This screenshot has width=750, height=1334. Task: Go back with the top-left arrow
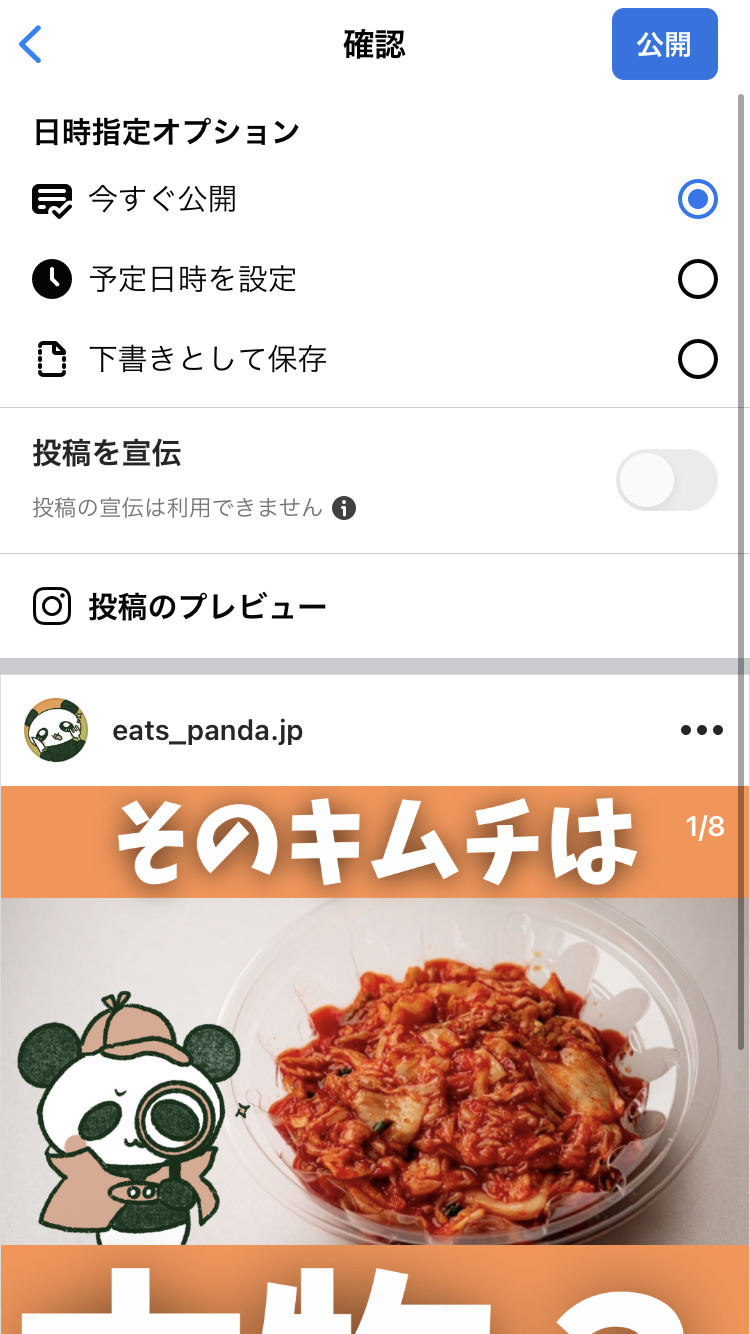31,45
